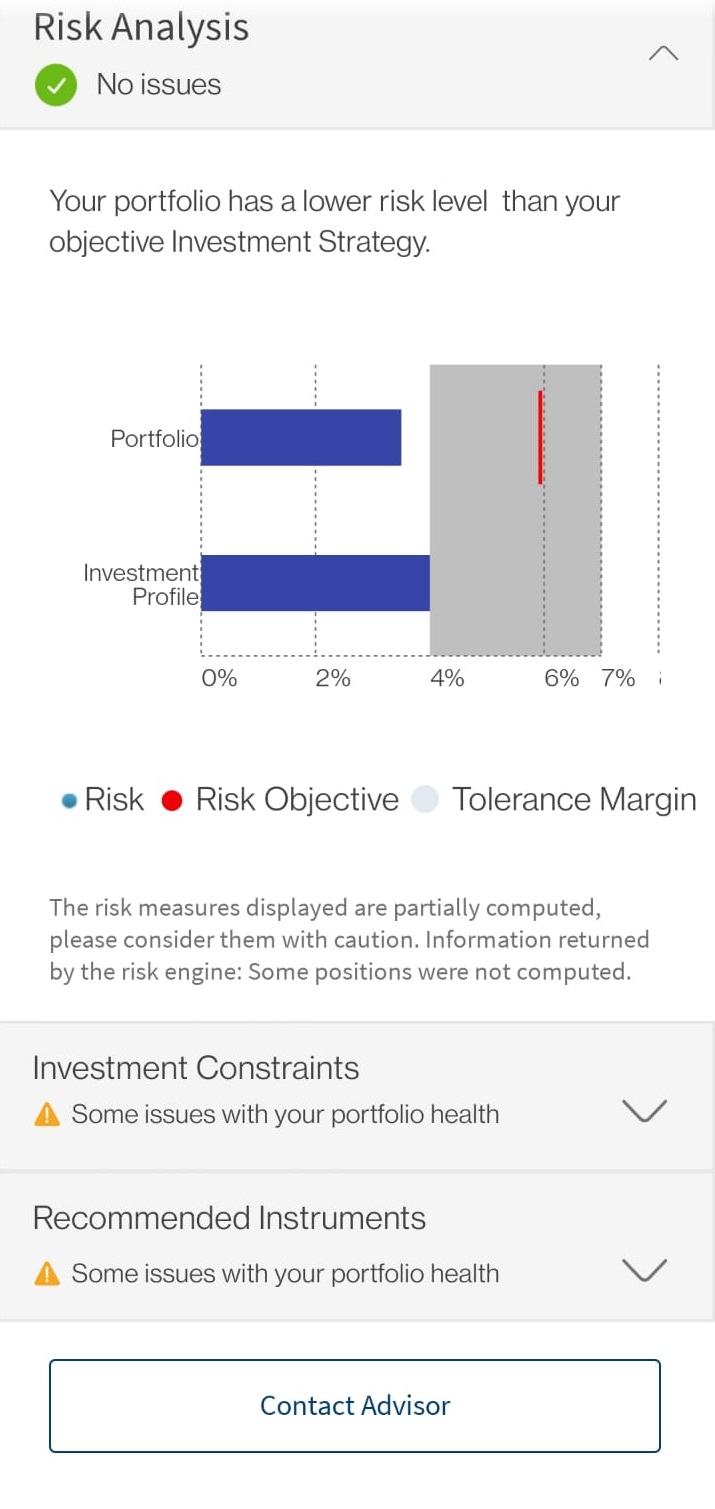Collapse the Risk Analysis section

[x=663, y=54]
